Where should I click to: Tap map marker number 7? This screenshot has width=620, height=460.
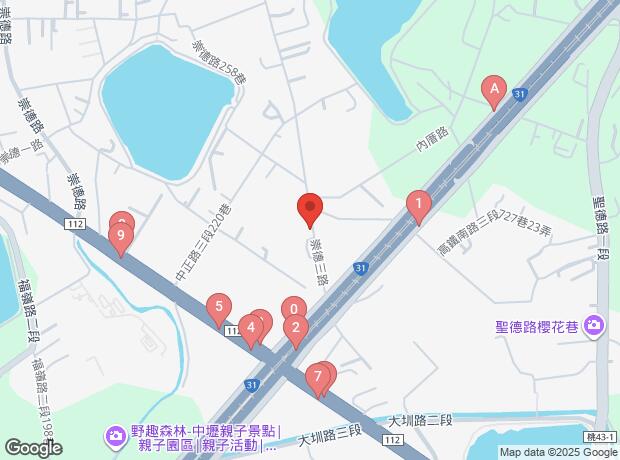318,377
